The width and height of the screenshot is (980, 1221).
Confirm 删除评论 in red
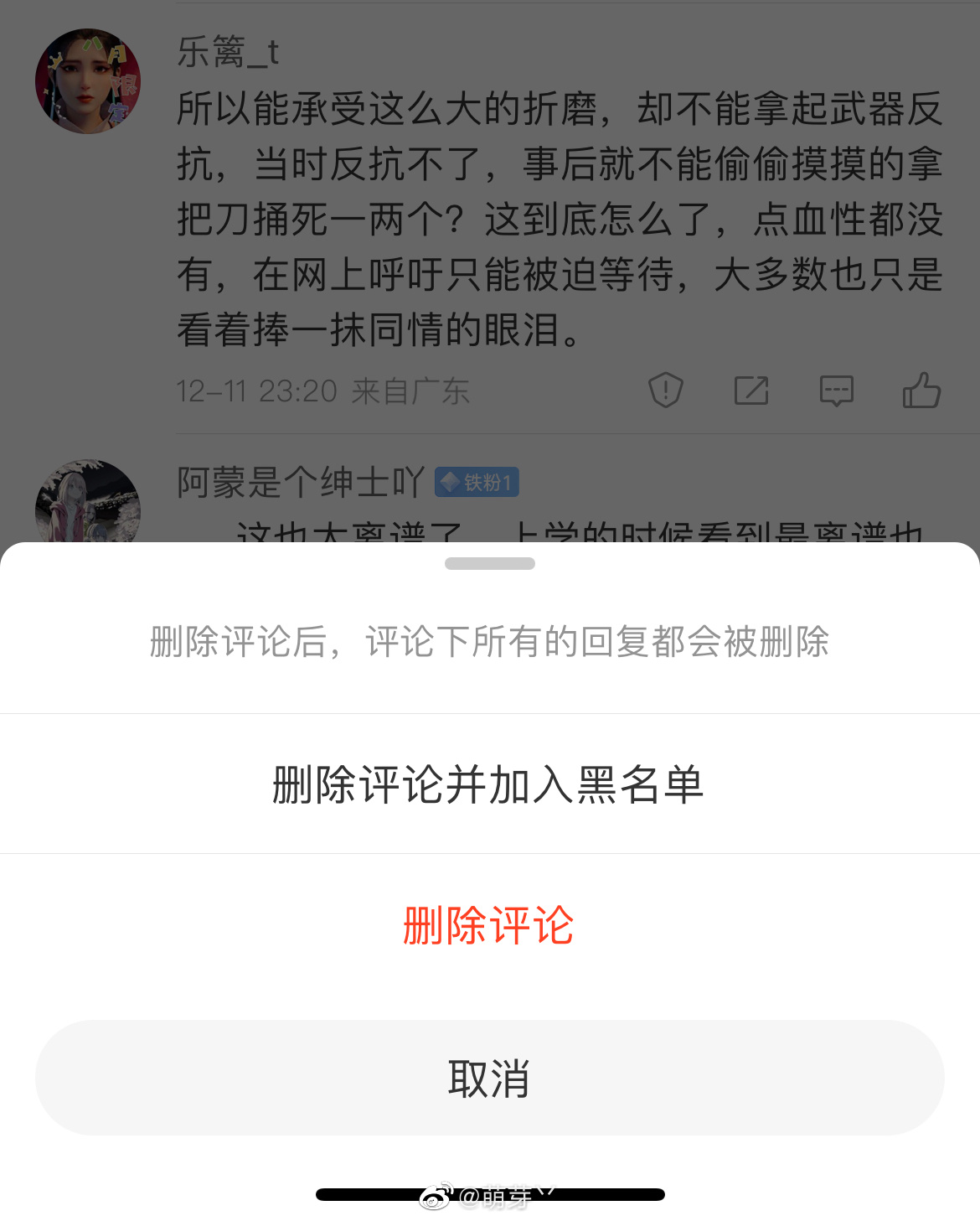click(x=488, y=926)
